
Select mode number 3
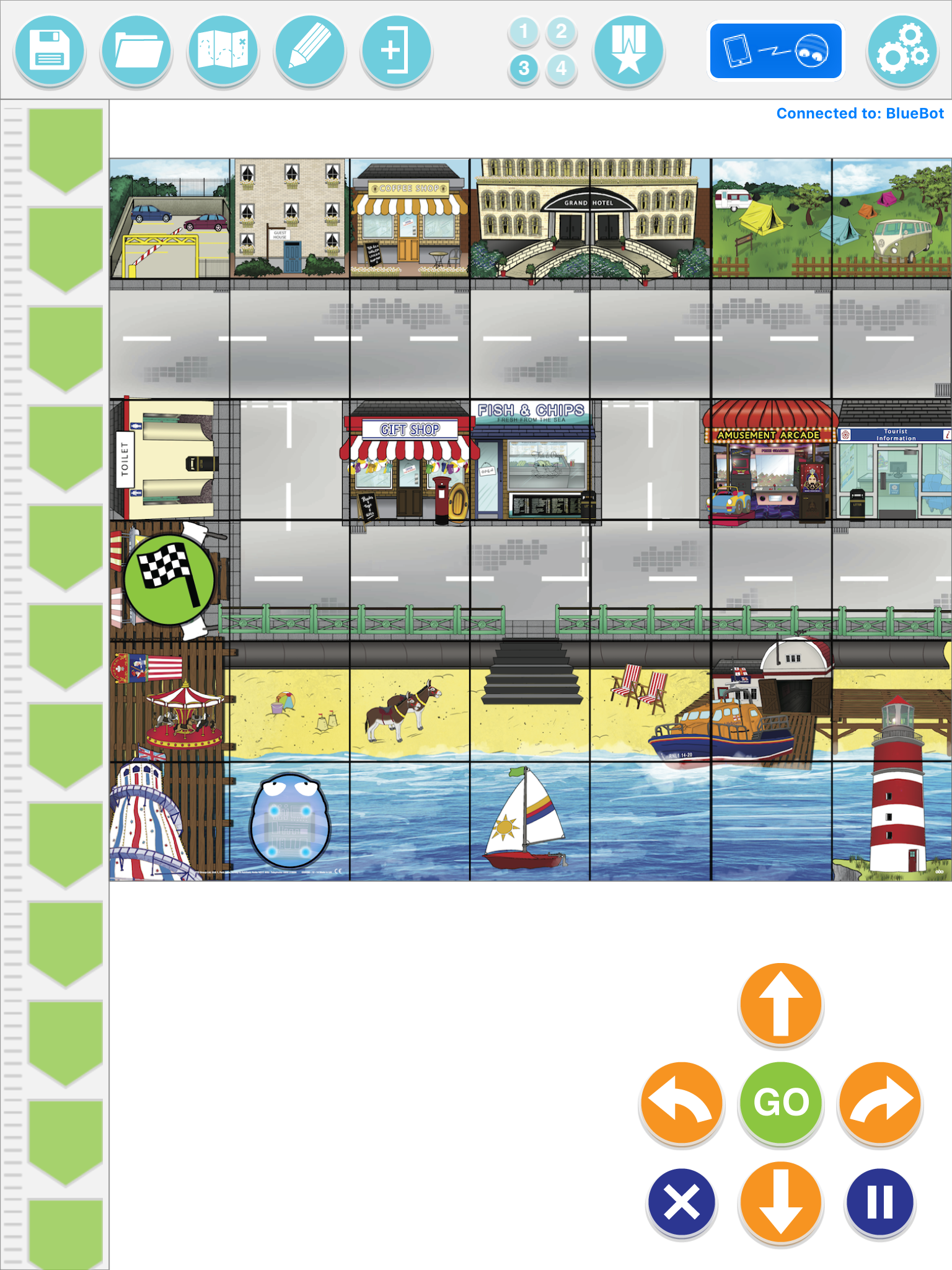click(x=524, y=68)
